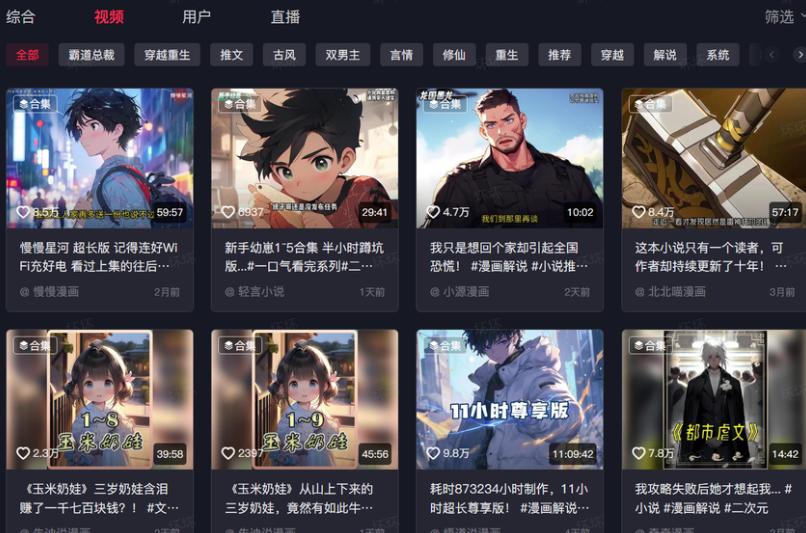The image size is (806, 533).
Task: Switch to the 综合 tab
Action: 20,17
